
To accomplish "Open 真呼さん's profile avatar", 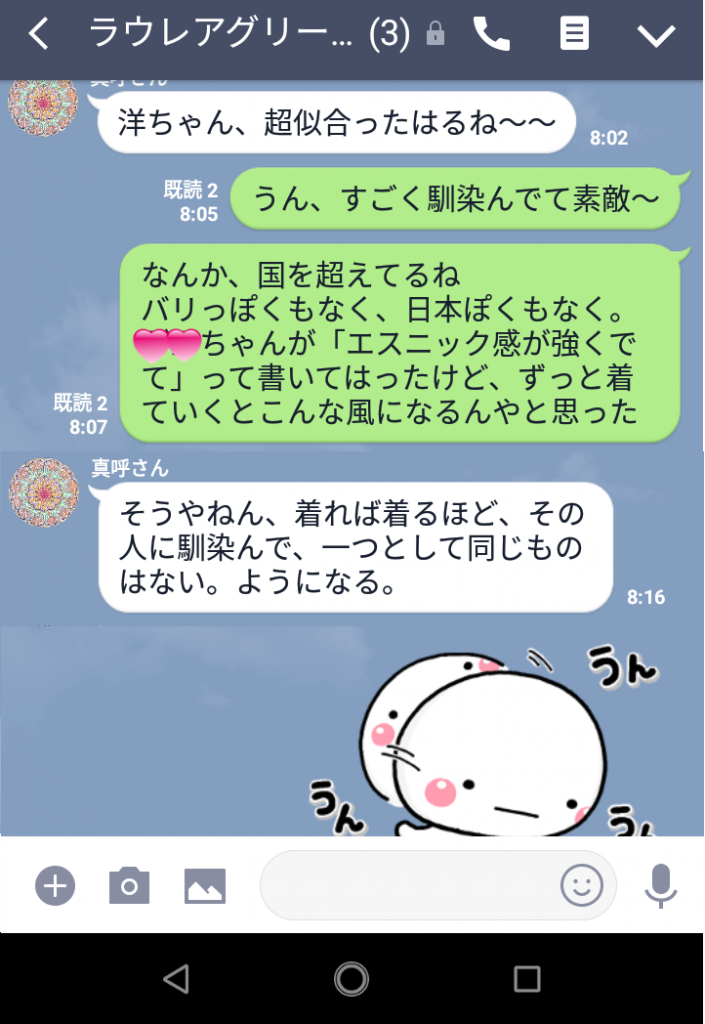I will 43,492.
